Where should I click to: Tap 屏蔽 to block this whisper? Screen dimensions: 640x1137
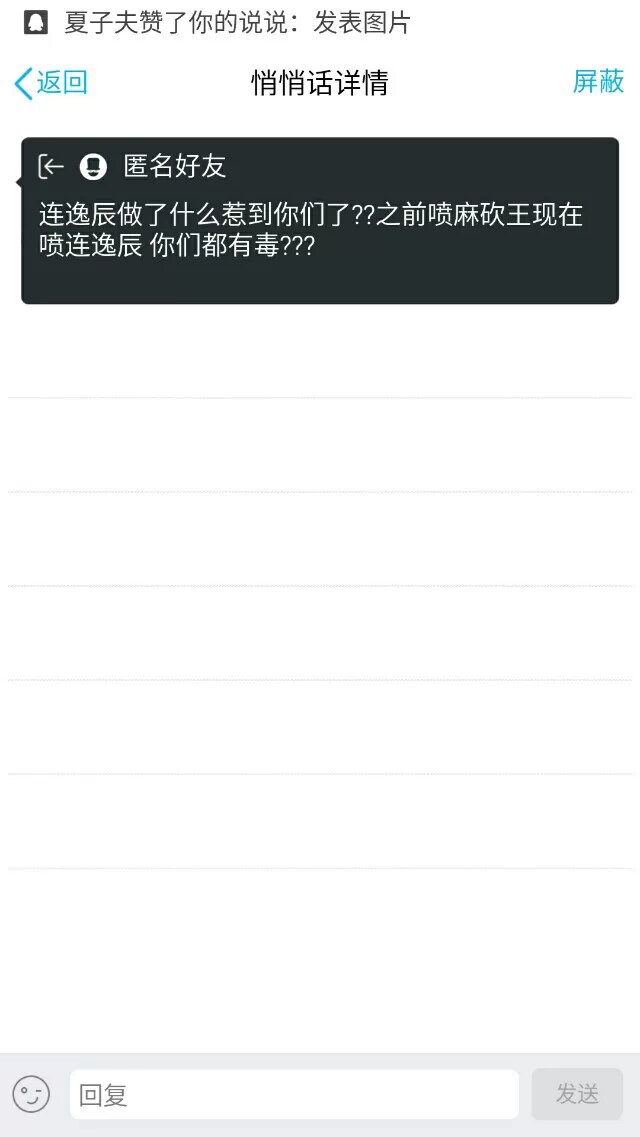tap(598, 82)
